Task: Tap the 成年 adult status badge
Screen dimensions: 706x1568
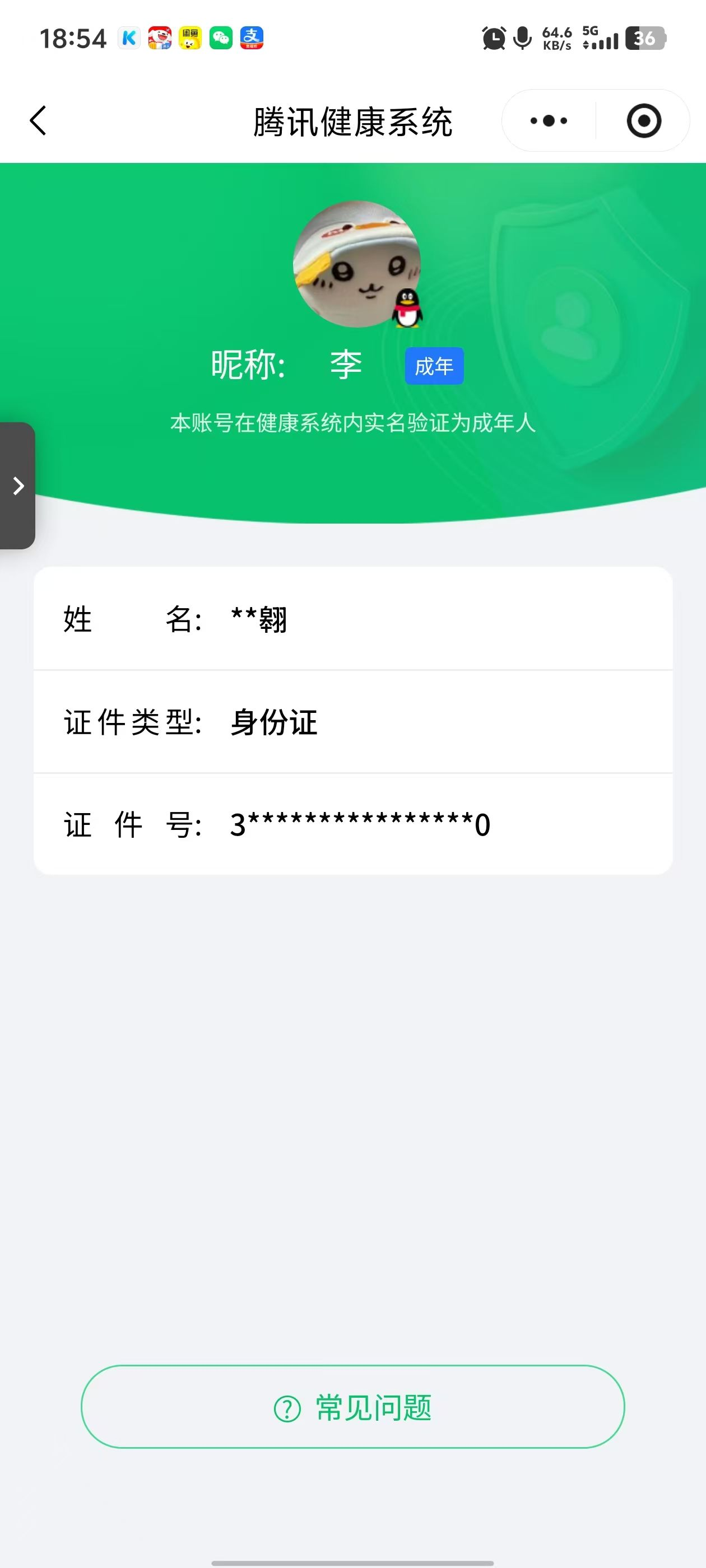Action: (x=435, y=365)
